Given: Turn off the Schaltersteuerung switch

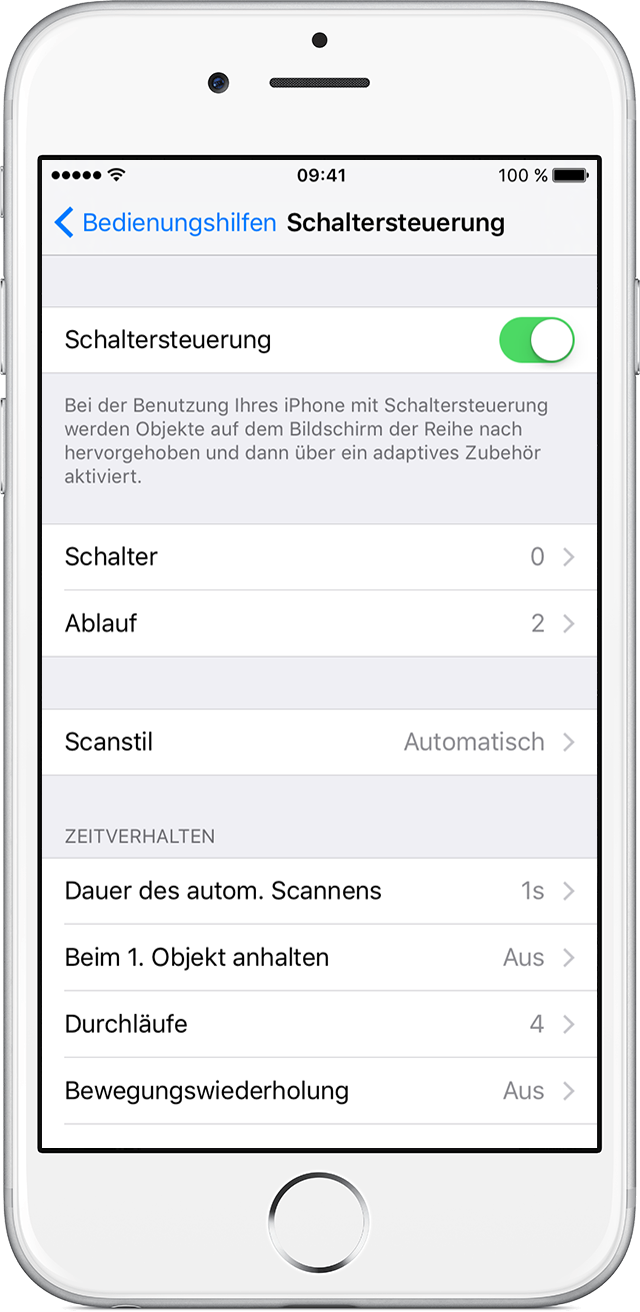Looking at the screenshot, I should [x=537, y=340].
